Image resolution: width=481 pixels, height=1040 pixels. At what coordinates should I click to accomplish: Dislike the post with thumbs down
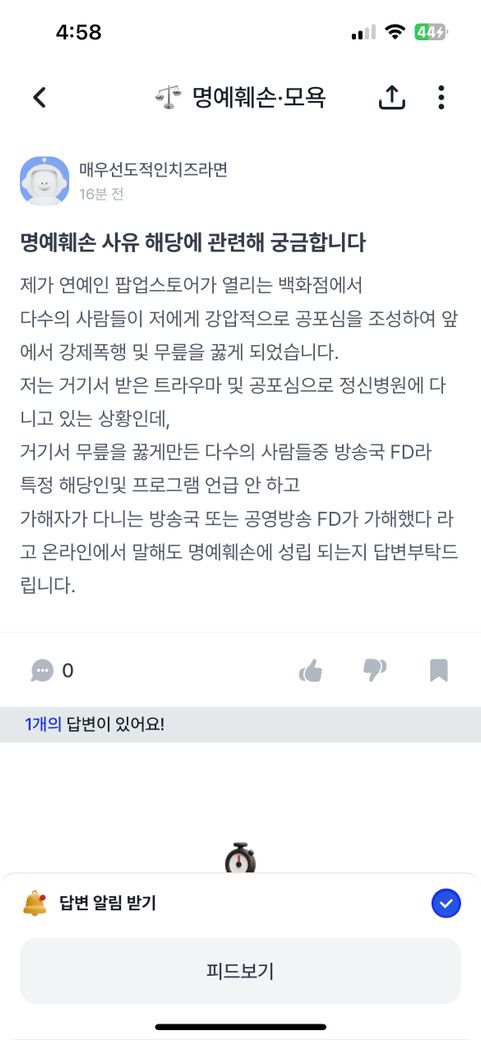pos(375,671)
